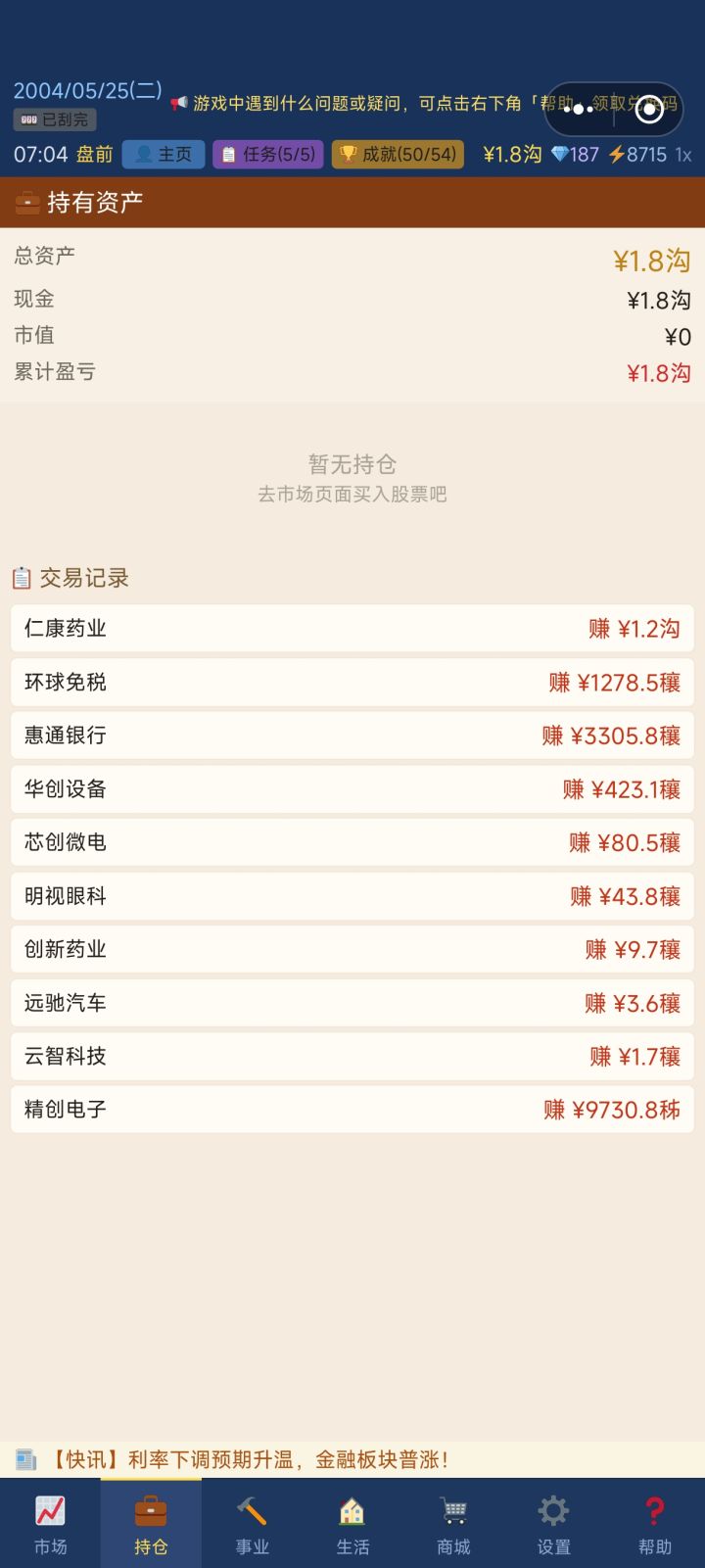Open the 设置 settings tab
The width and height of the screenshot is (705, 1568).
554,1524
